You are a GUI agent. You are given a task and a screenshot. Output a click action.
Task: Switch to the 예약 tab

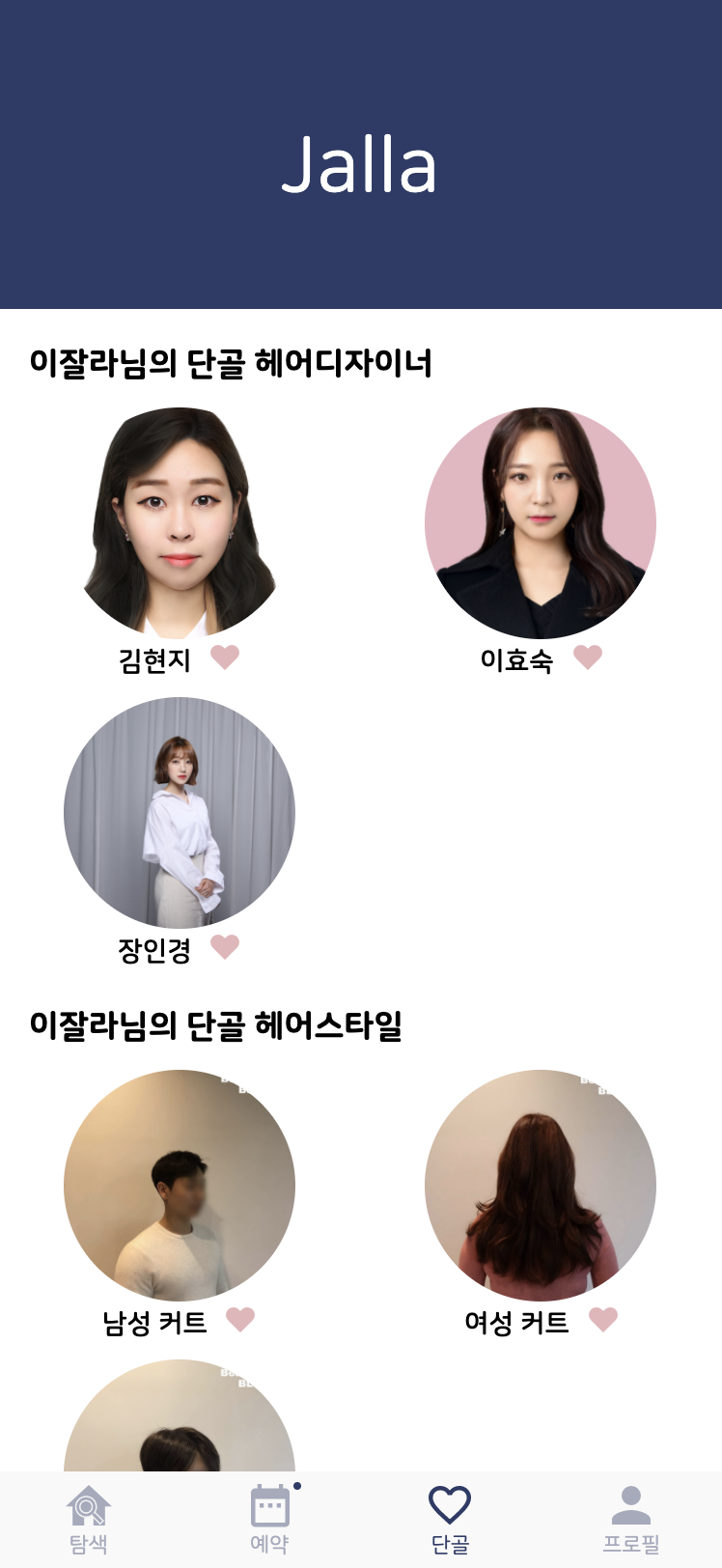(x=269, y=1519)
